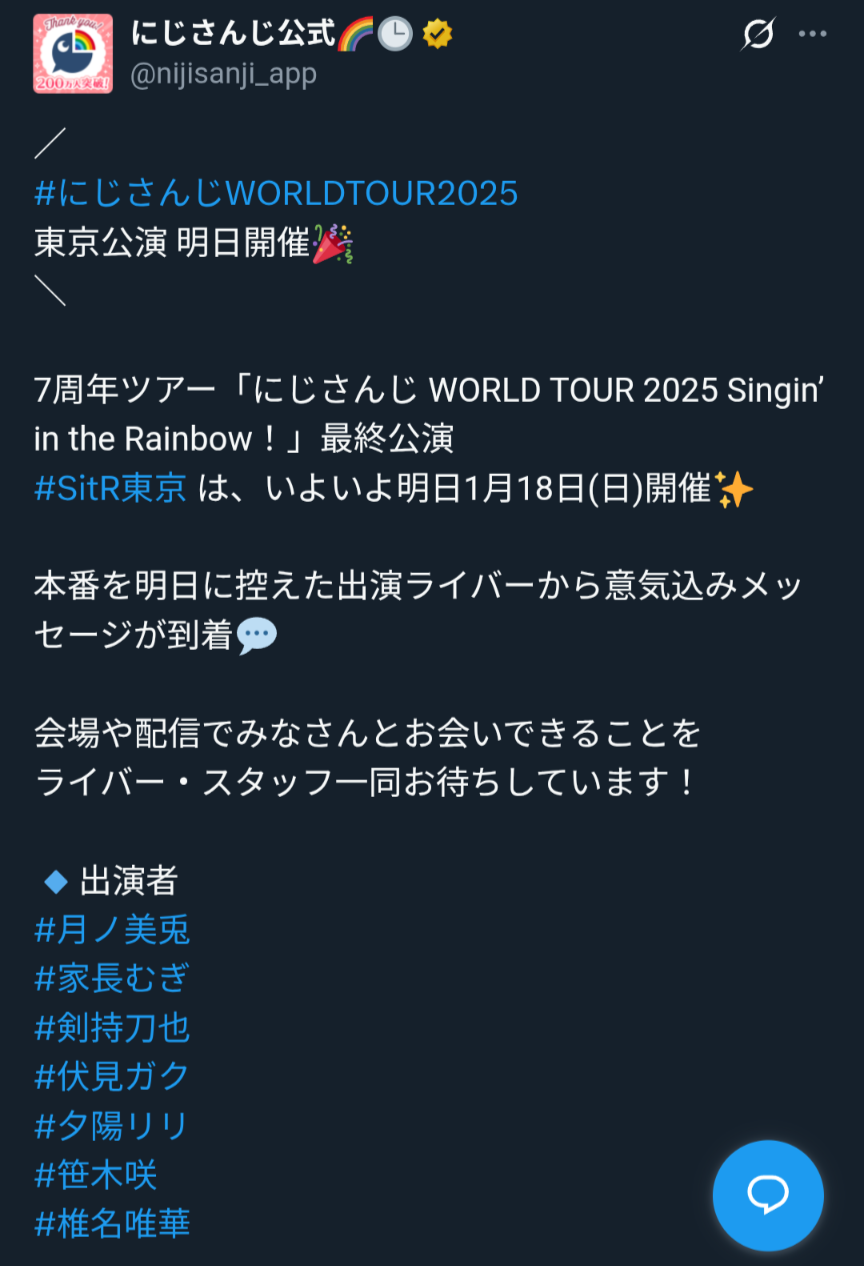Open the #にじさんじWORLDTOUR2025 hashtag
864x1266 pixels.
[276, 192]
